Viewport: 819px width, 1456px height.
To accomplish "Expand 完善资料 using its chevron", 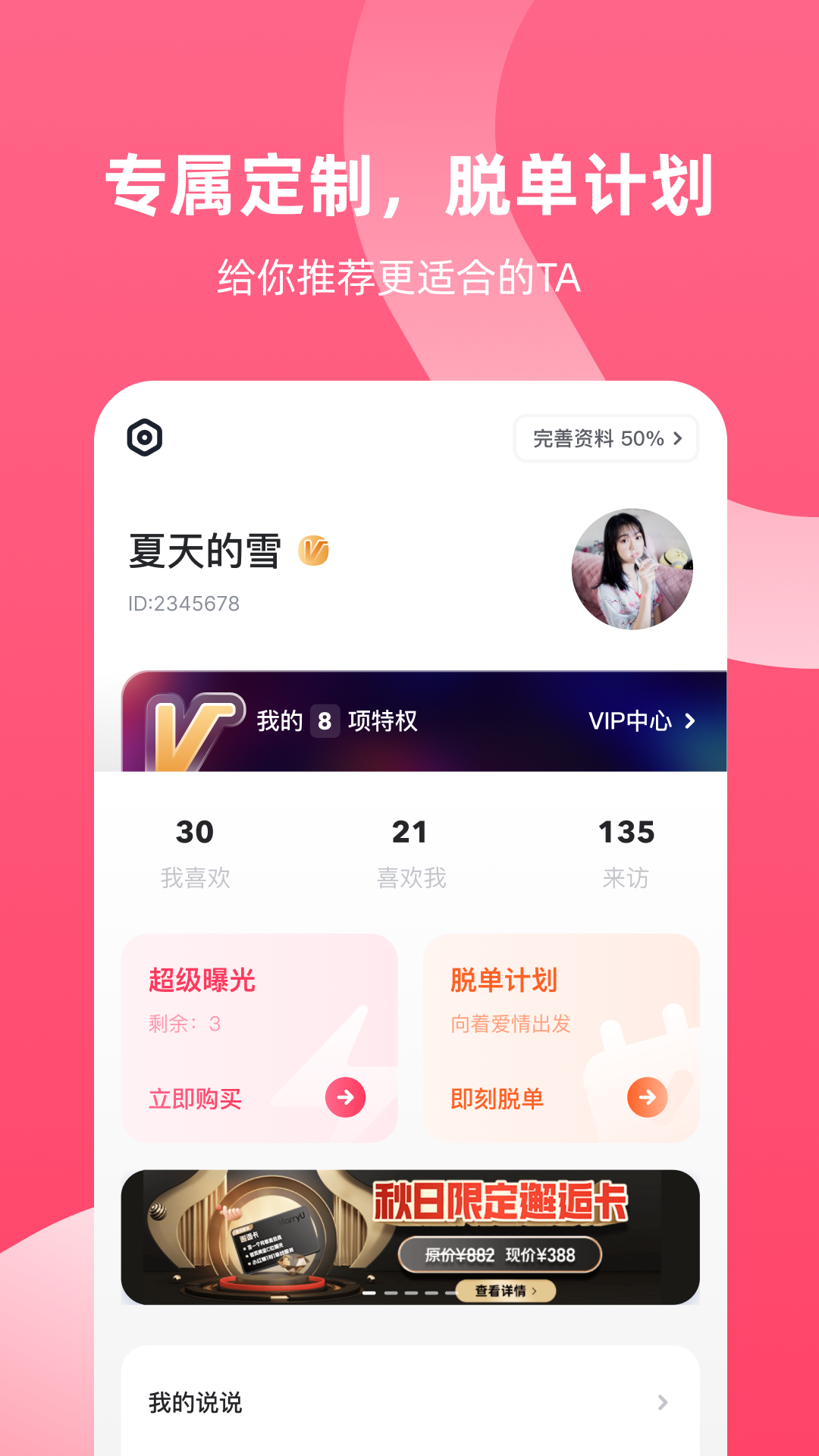I will tap(677, 438).
